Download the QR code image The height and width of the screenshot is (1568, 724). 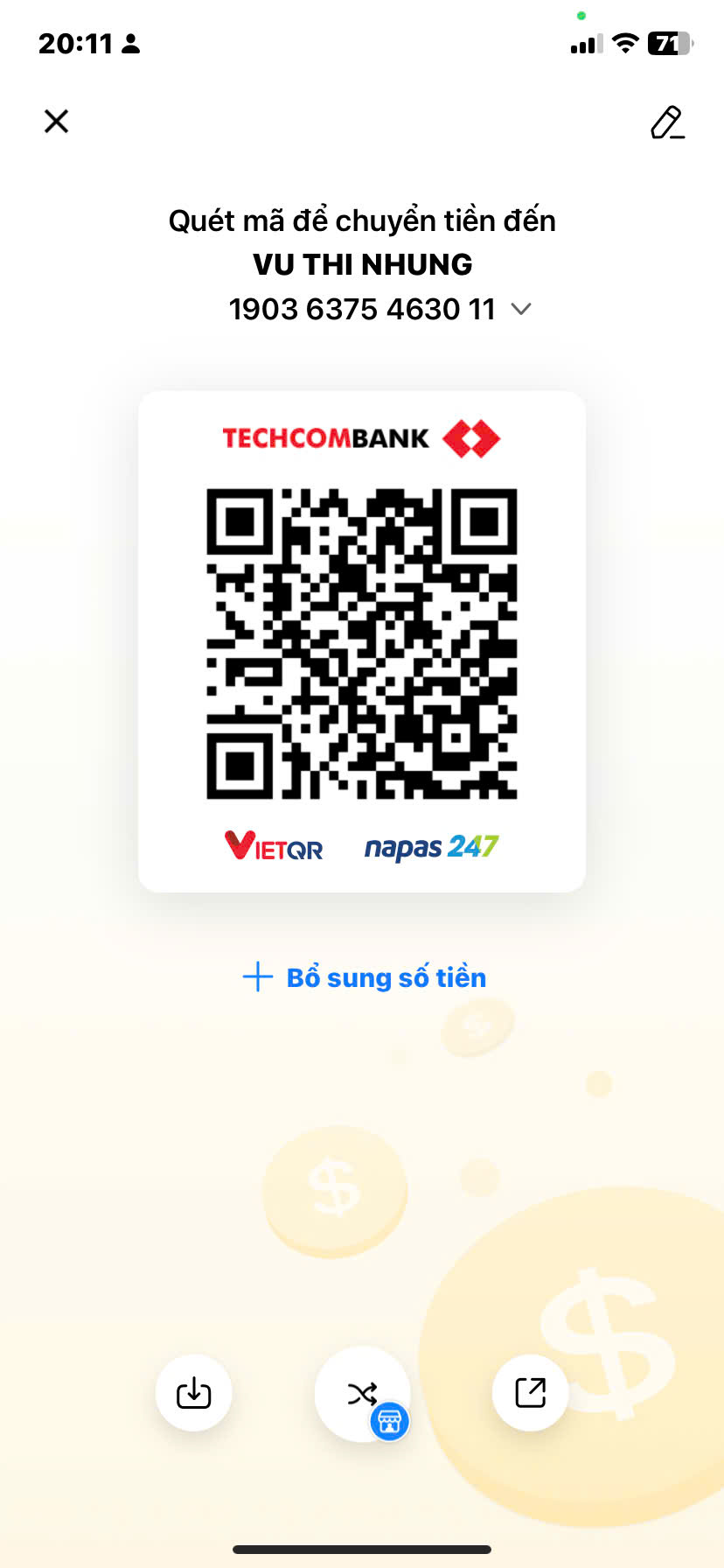193,1392
